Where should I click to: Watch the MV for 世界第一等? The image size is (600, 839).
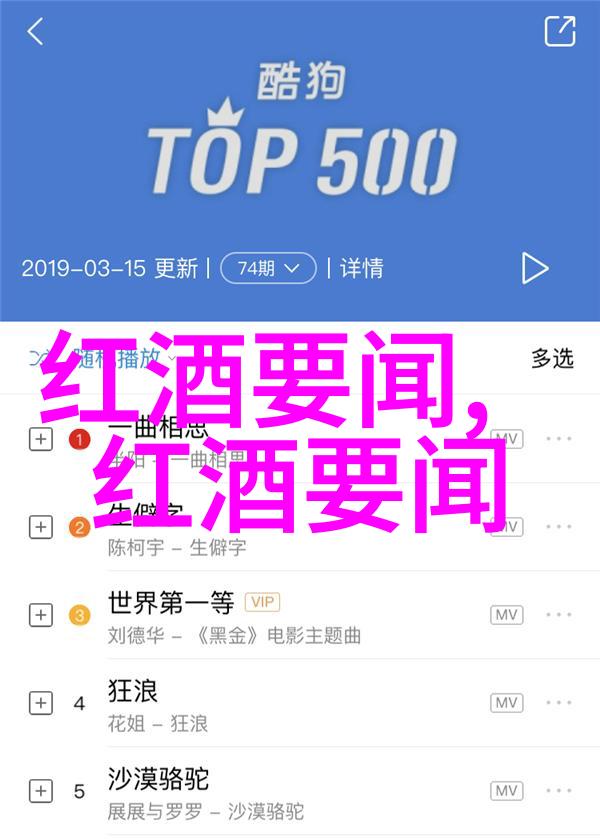(x=507, y=615)
